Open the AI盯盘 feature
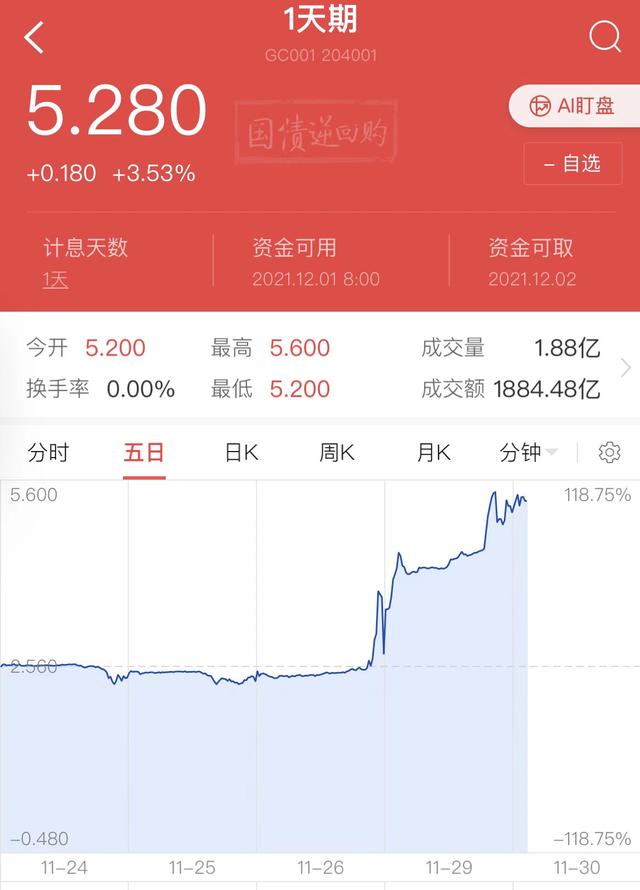Image resolution: width=640 pixels, height=890 pixels. (x=574, y=106)
